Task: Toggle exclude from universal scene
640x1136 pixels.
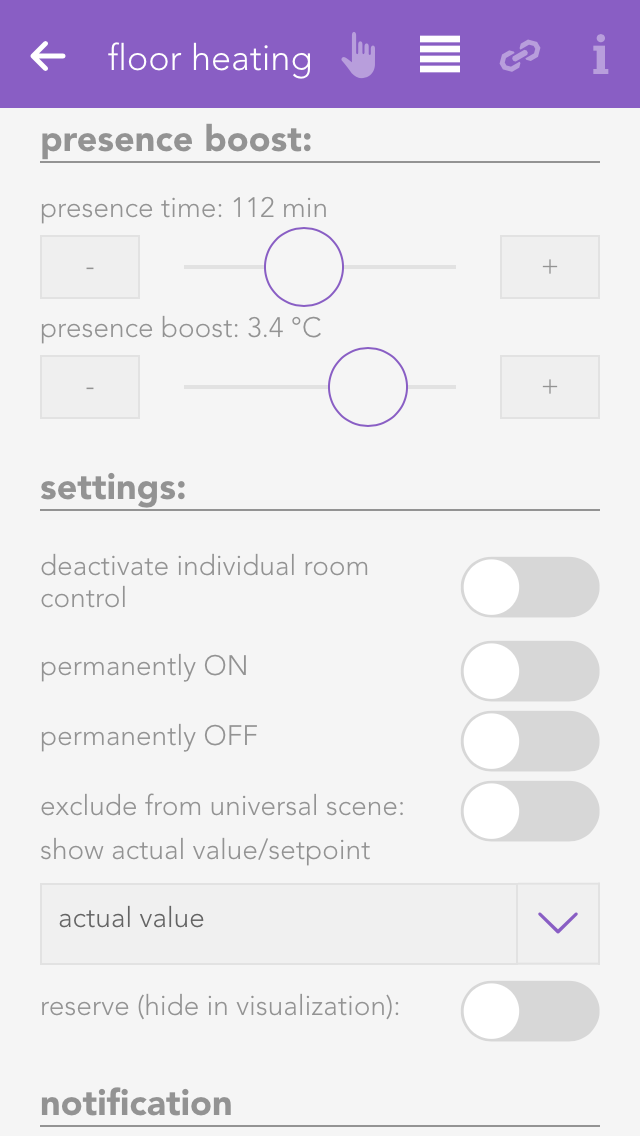Action: [530, 811]
